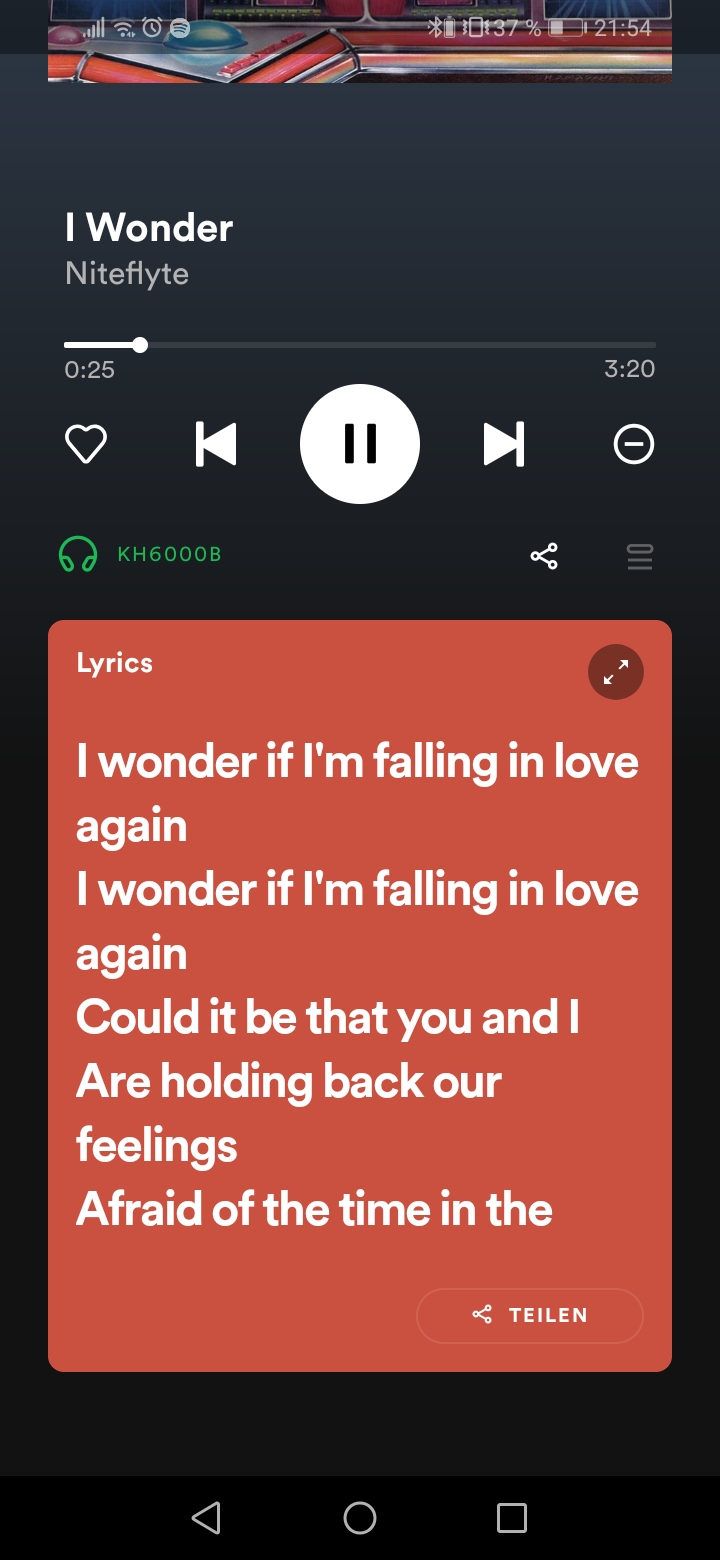Screen dimensions: 720x1560
Task: Tap the Teilen button to share lyrics
Action: click(529, 1315)
